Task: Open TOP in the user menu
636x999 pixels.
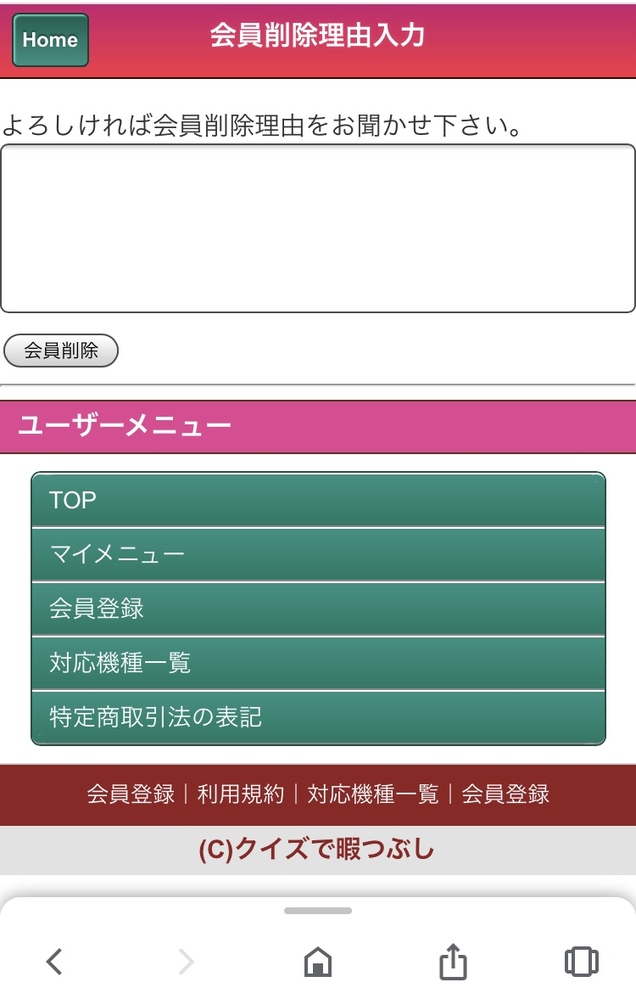Action: (318, 500)
